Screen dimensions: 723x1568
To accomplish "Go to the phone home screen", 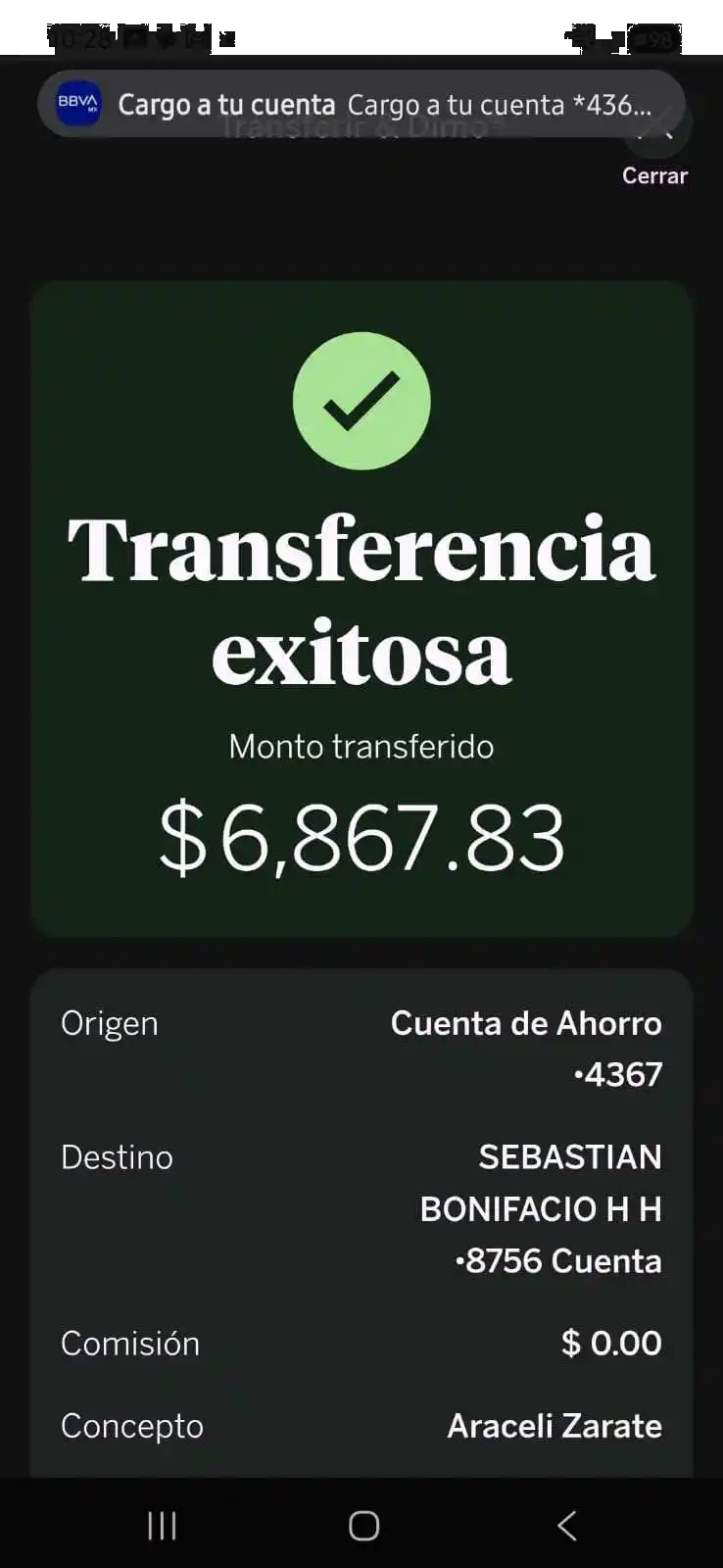I will point(363,1525).
